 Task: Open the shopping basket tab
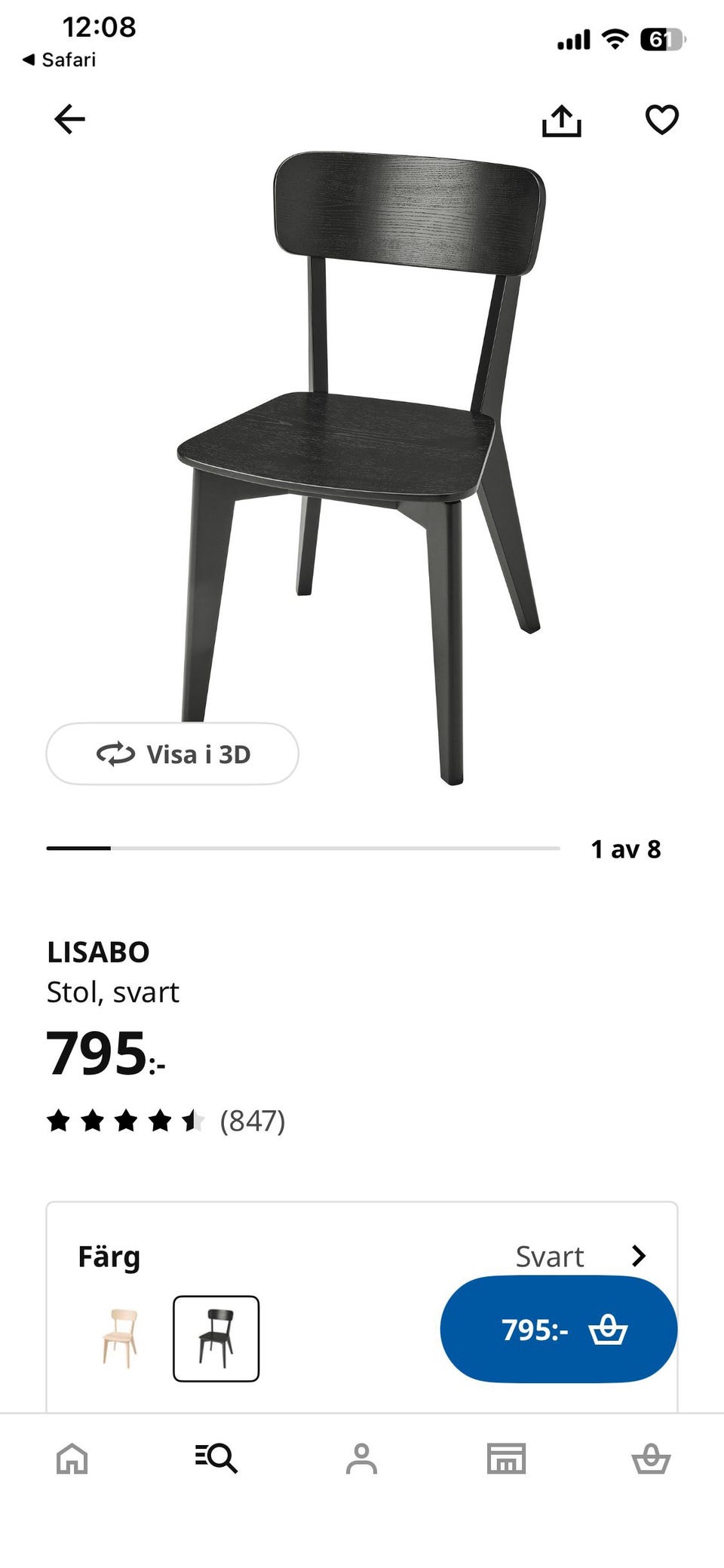tap(650, 1458)
